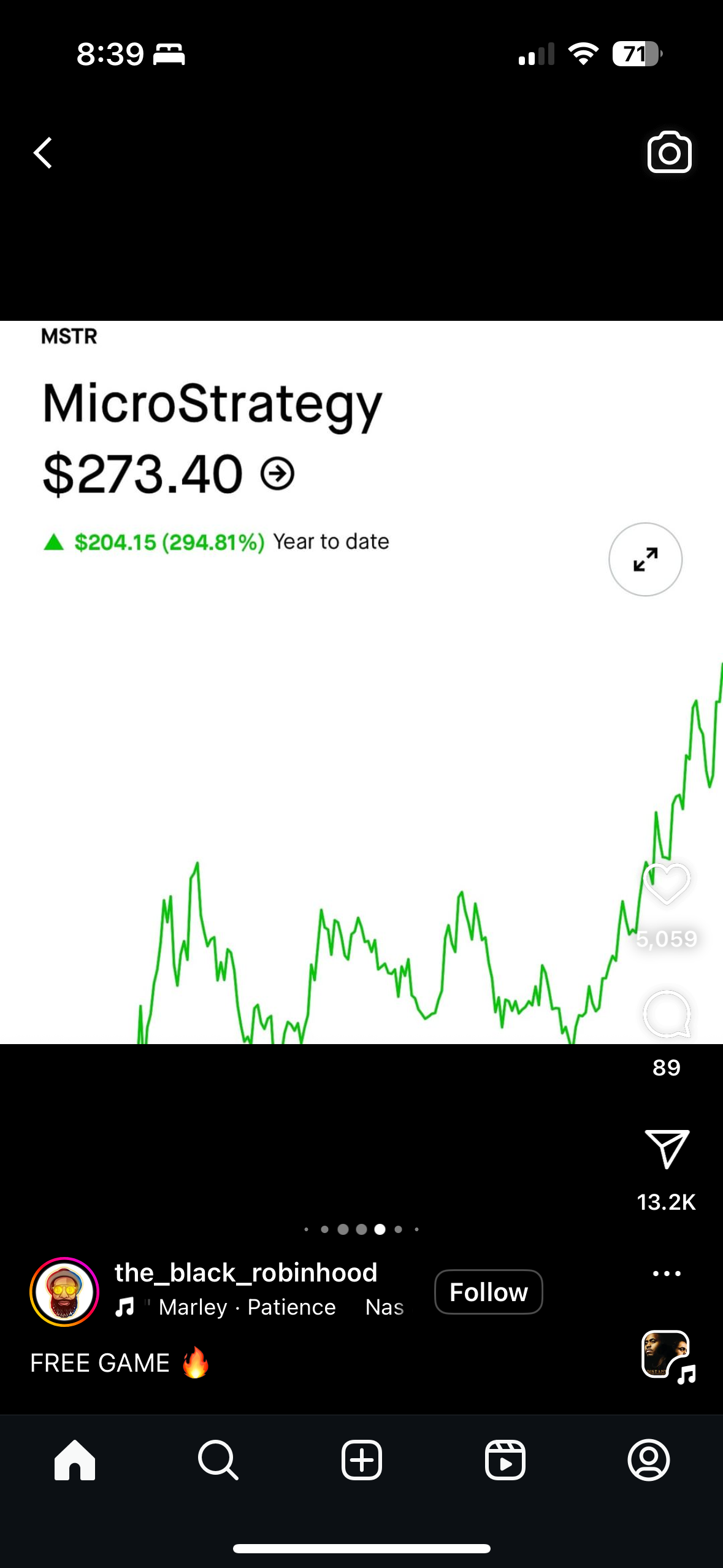Image resolution: width=723 pixels, height=1568 pixels.
Task: Share the reel via paper plane icon
Action: click(667, 1148)
